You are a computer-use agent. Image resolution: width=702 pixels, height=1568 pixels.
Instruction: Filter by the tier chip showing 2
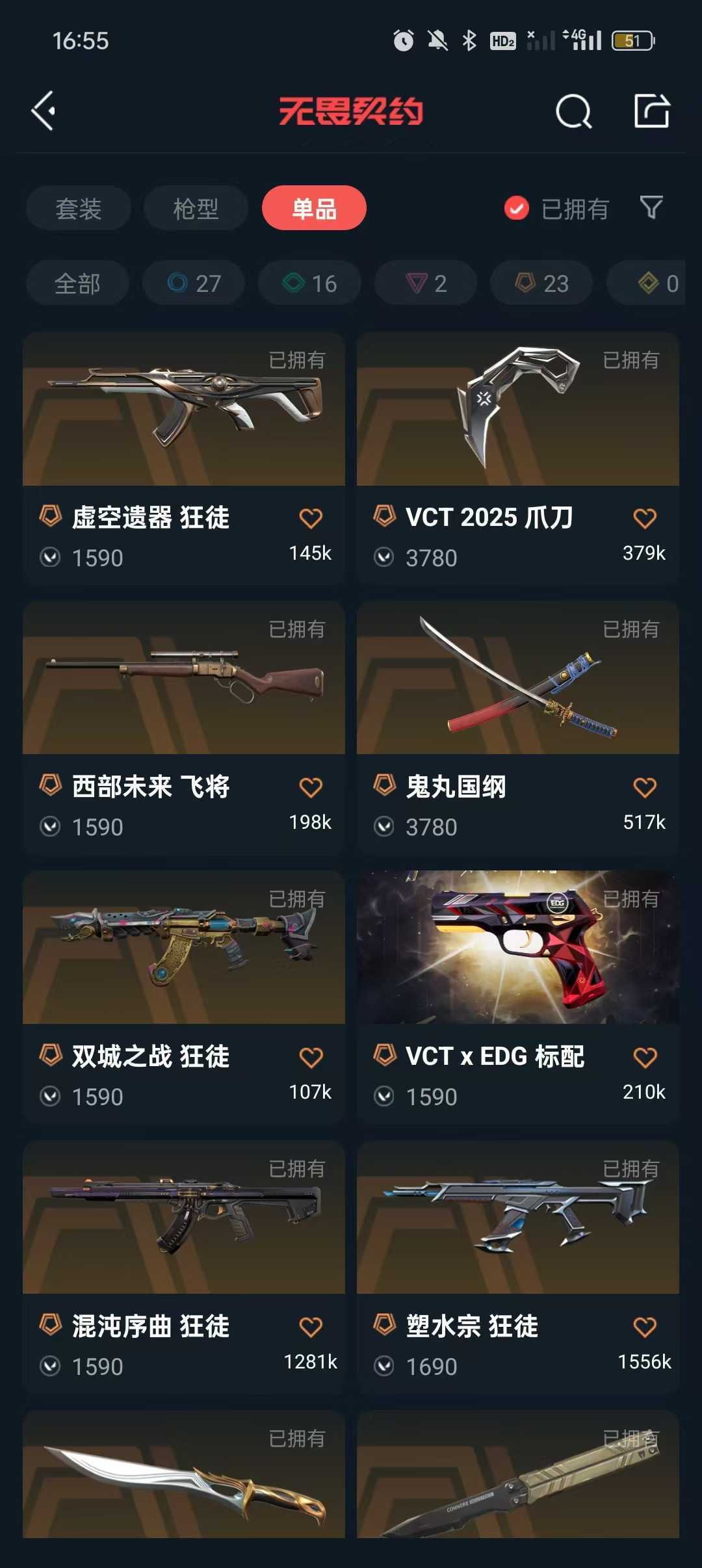tap(426, 283)
